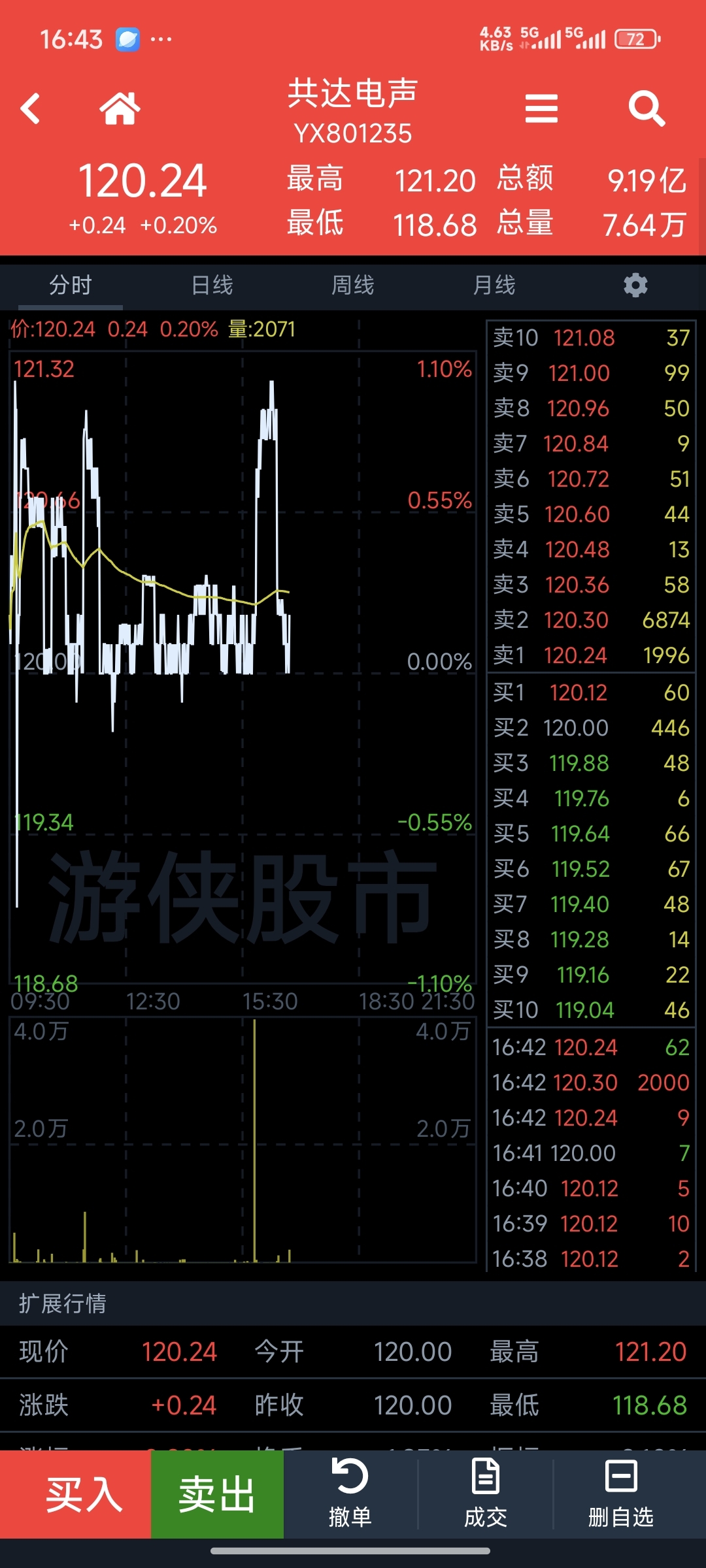Open the hamburger menu icon
This screenshot has width=706, height=1568.
point(541,108)
